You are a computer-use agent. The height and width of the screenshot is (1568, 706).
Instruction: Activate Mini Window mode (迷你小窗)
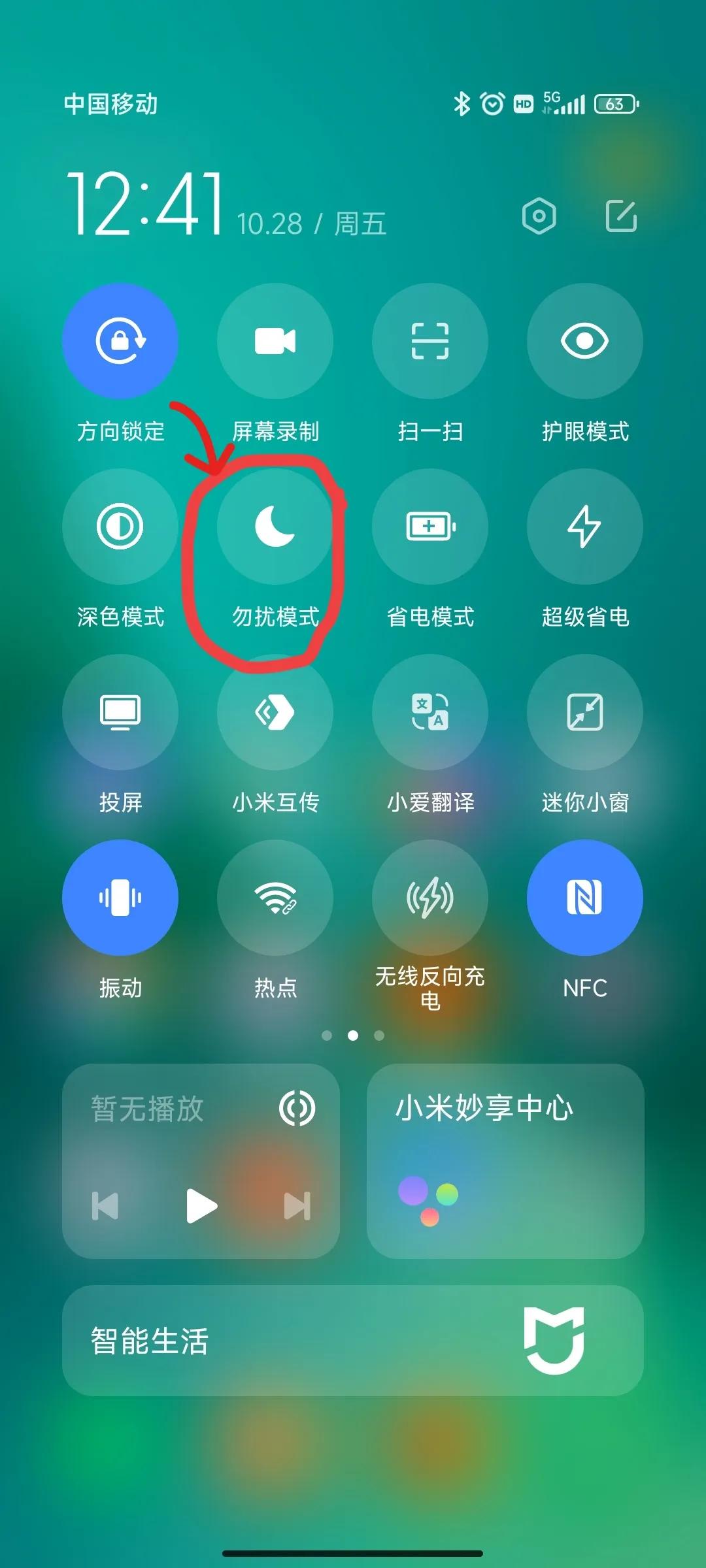tap(585, 713)
